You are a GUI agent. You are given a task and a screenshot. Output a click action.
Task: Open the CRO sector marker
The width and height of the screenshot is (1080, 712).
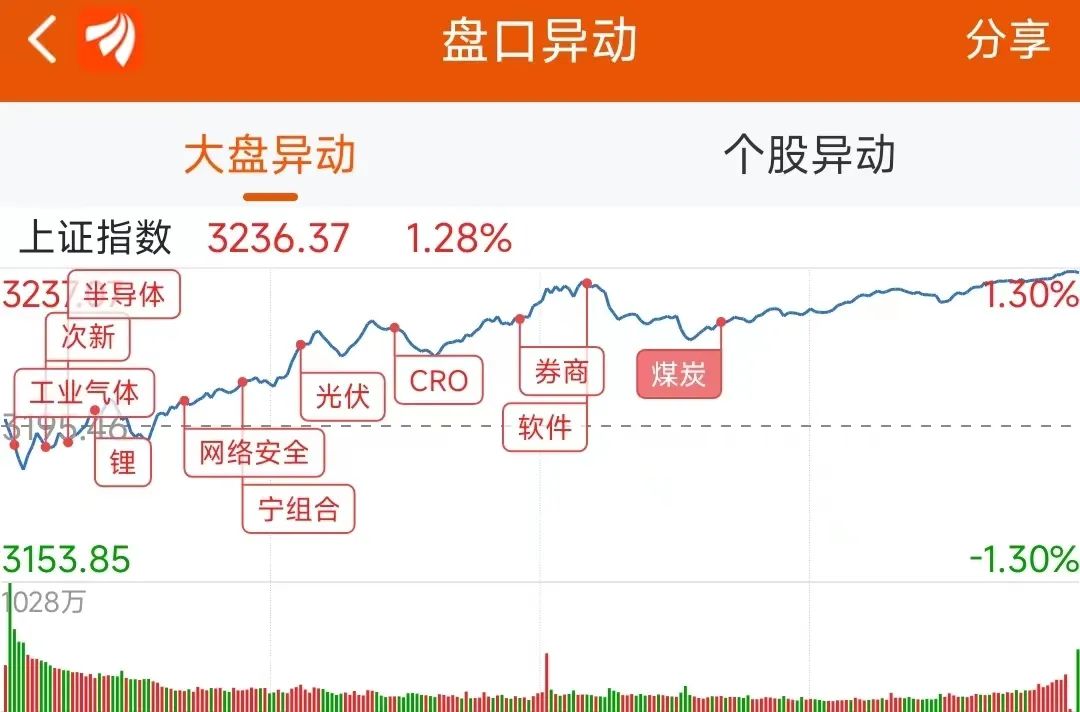(438, 380)
